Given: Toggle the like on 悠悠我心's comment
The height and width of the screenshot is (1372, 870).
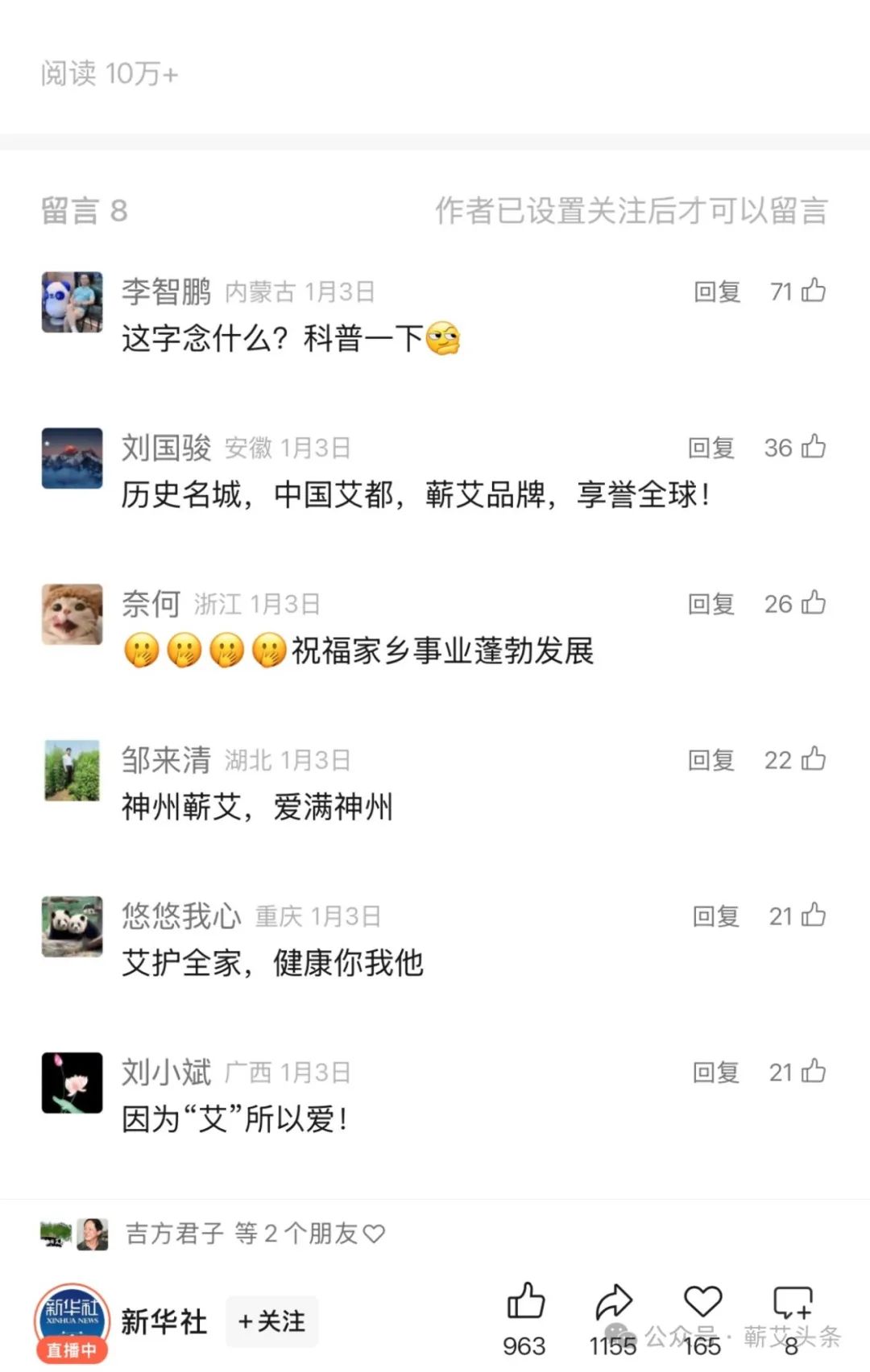Looking at the screenshot, I should 814,915.
